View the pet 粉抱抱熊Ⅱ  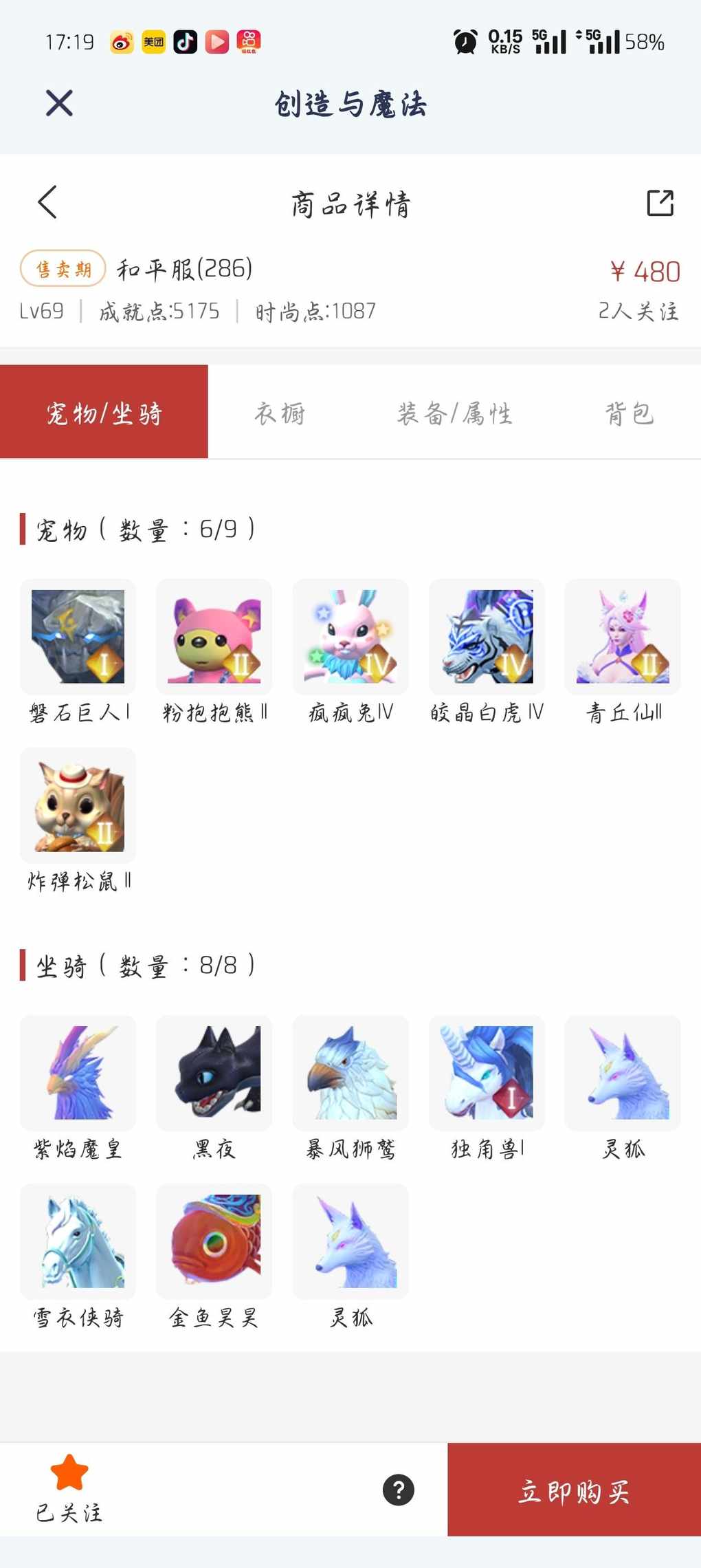214,637
